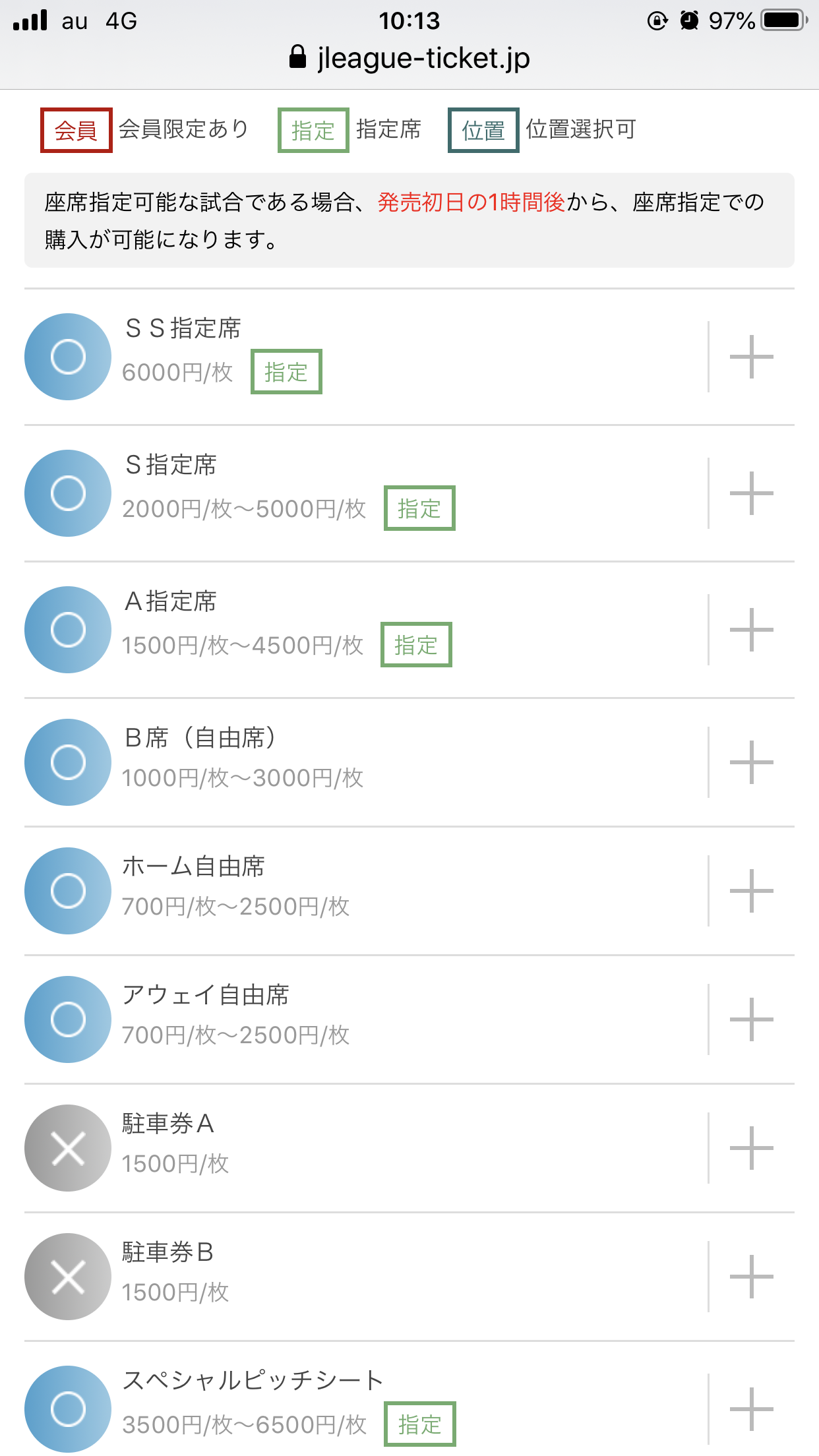Expand the アウェイ自由席 row
The width and height of the screenshot is (819, 1456).
(x=751, y=1019)
